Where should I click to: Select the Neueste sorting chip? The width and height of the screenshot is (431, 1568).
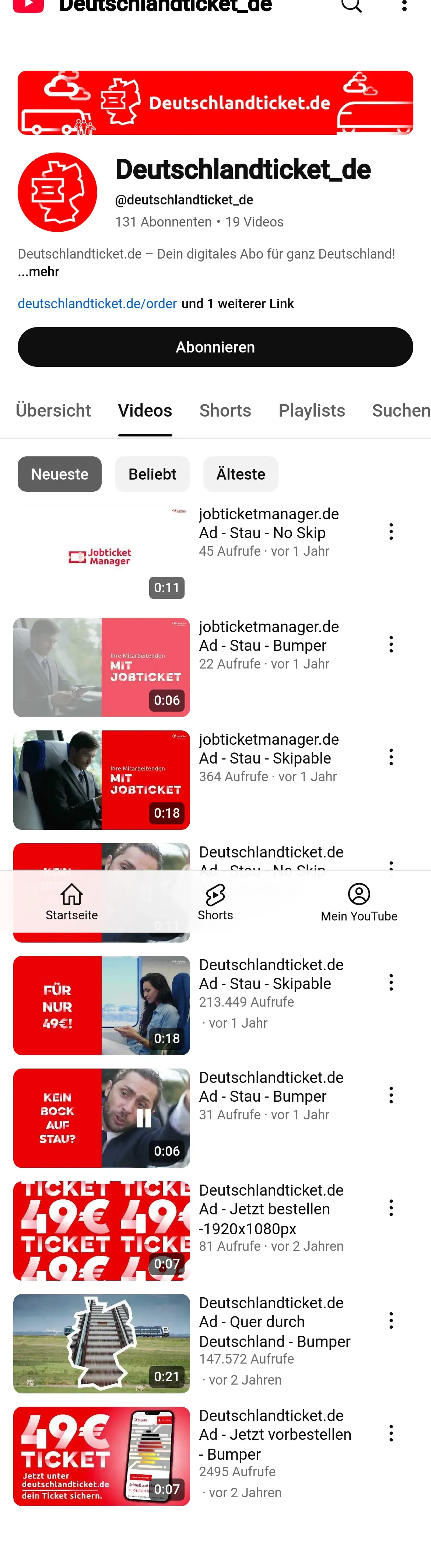60,474
